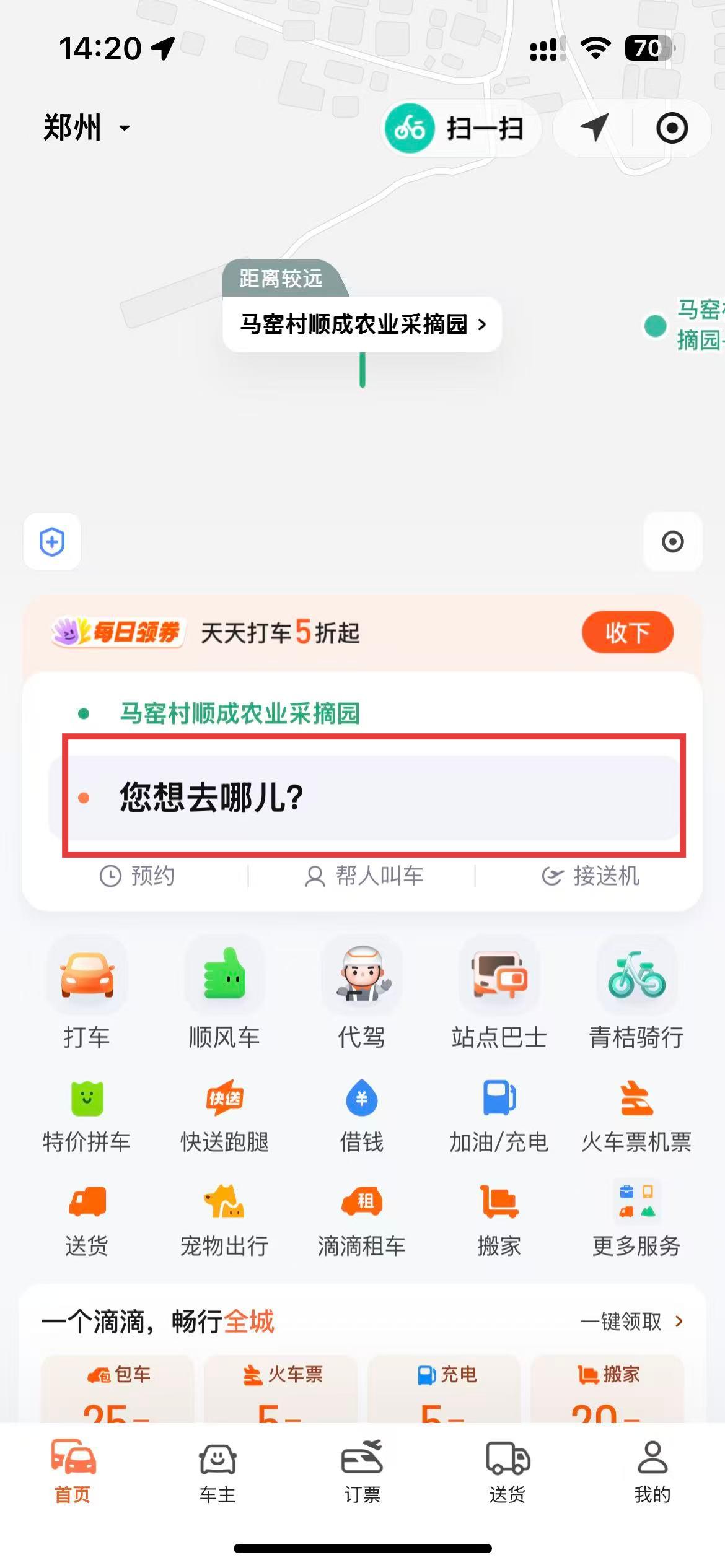Schedule a ride with 预约

point(138,876)
